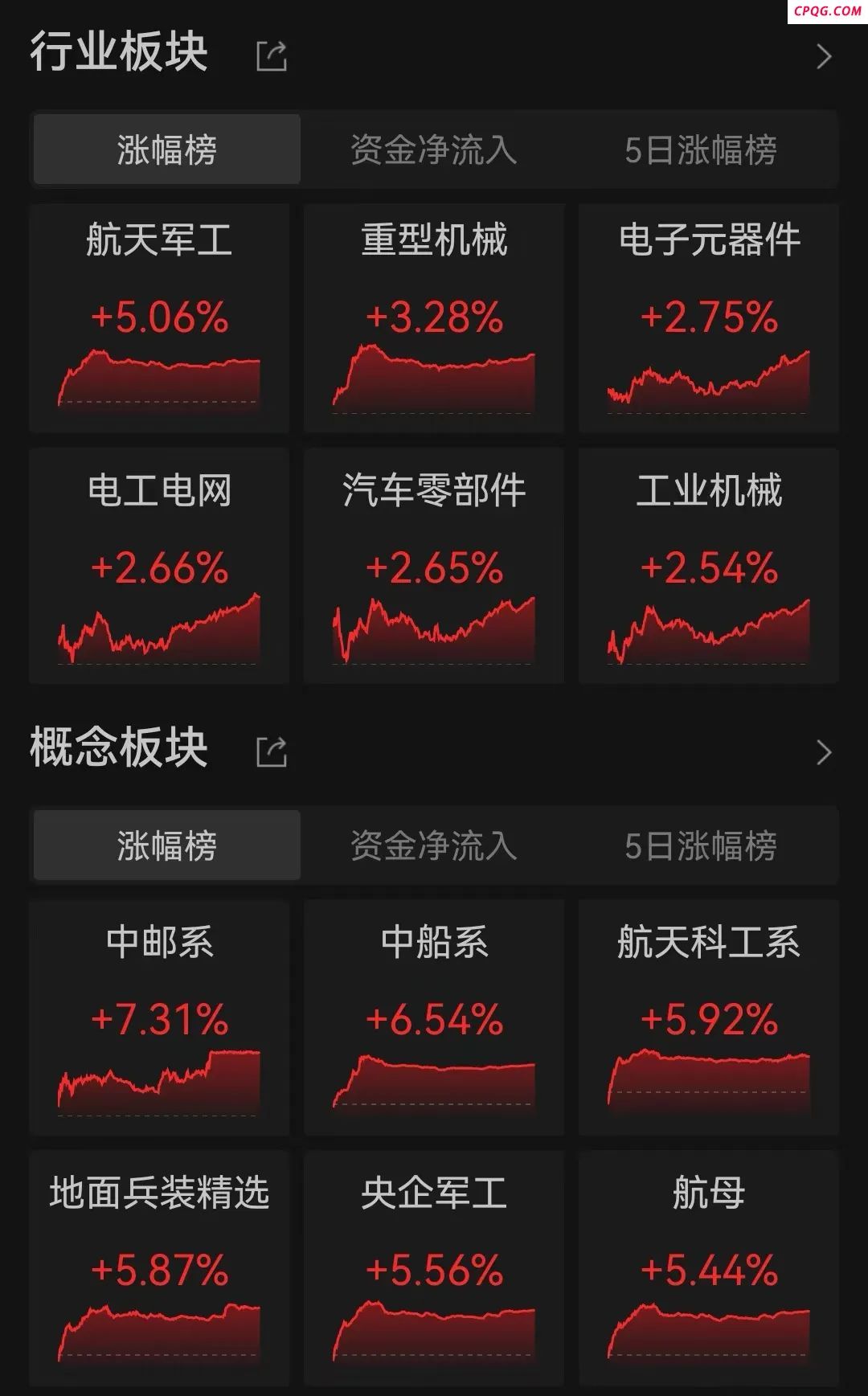View the 工业机械 sector card
The height and width of the screenshot is (1396, 868).
(709, 566)
